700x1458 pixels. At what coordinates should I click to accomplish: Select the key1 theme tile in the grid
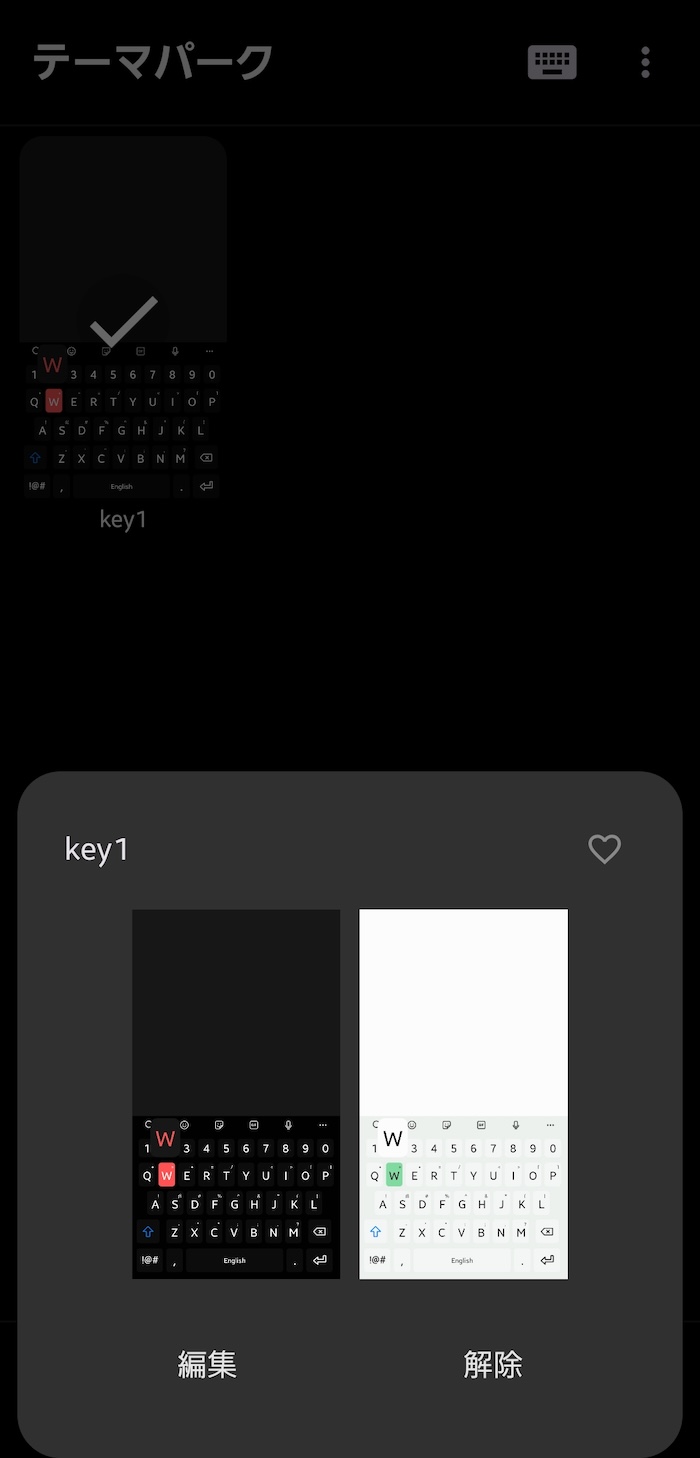pos(123,320)
